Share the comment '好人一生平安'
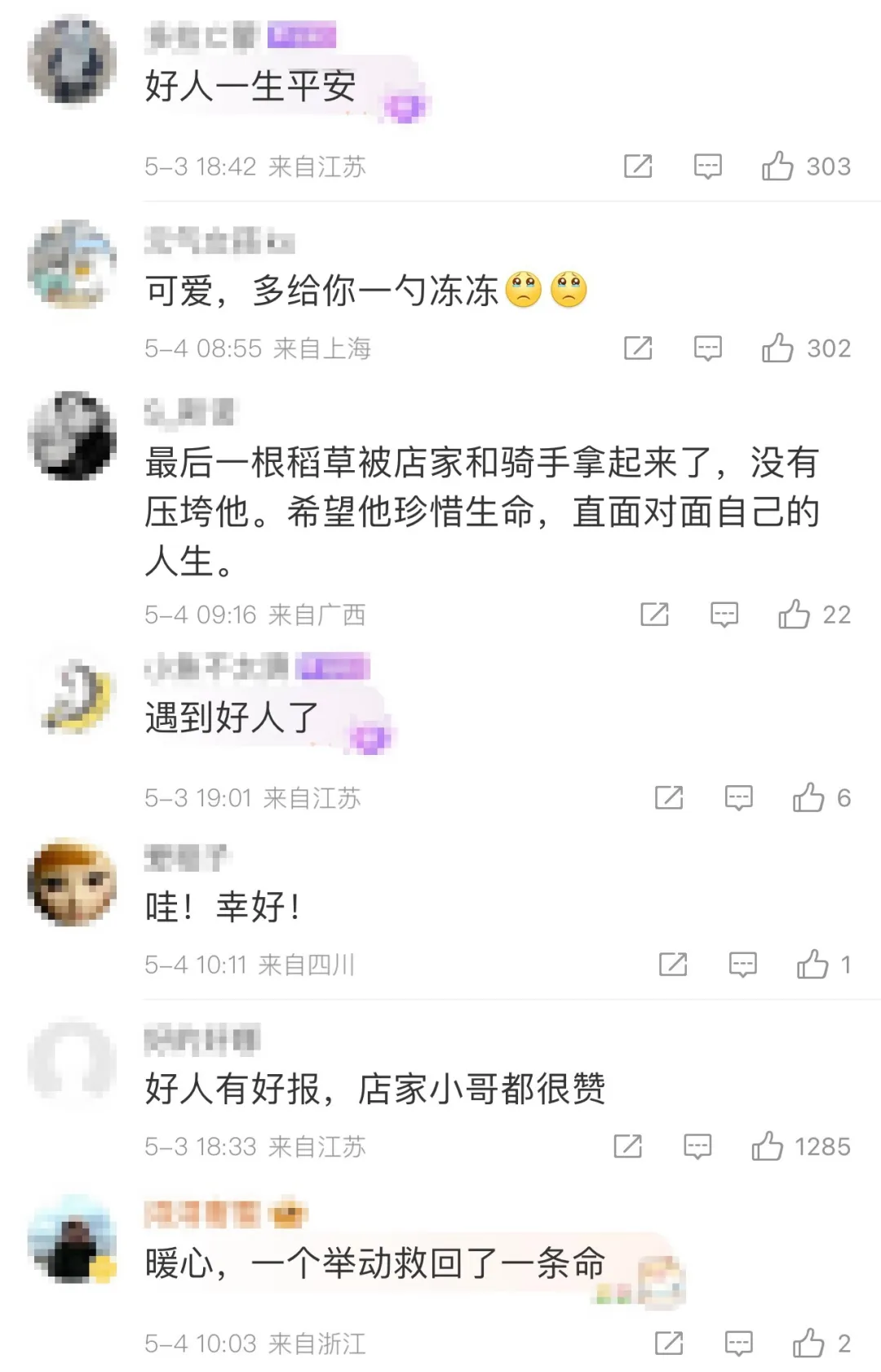This screenshot has height=1372, width=881. click(638, 167)
